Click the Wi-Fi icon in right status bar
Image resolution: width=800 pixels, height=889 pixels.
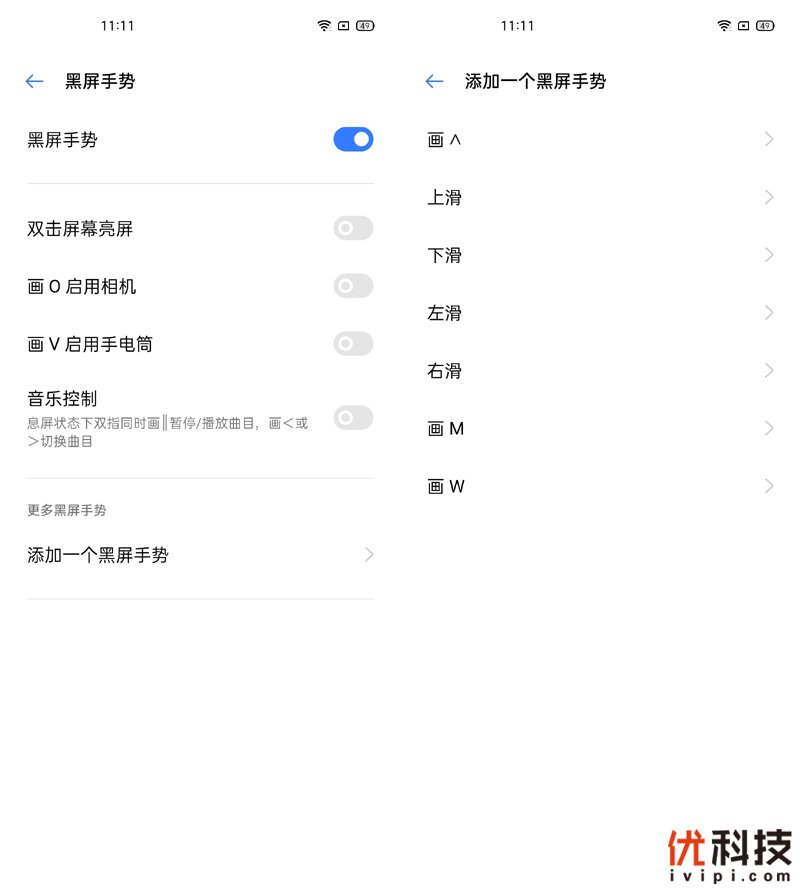coord(722,25)
